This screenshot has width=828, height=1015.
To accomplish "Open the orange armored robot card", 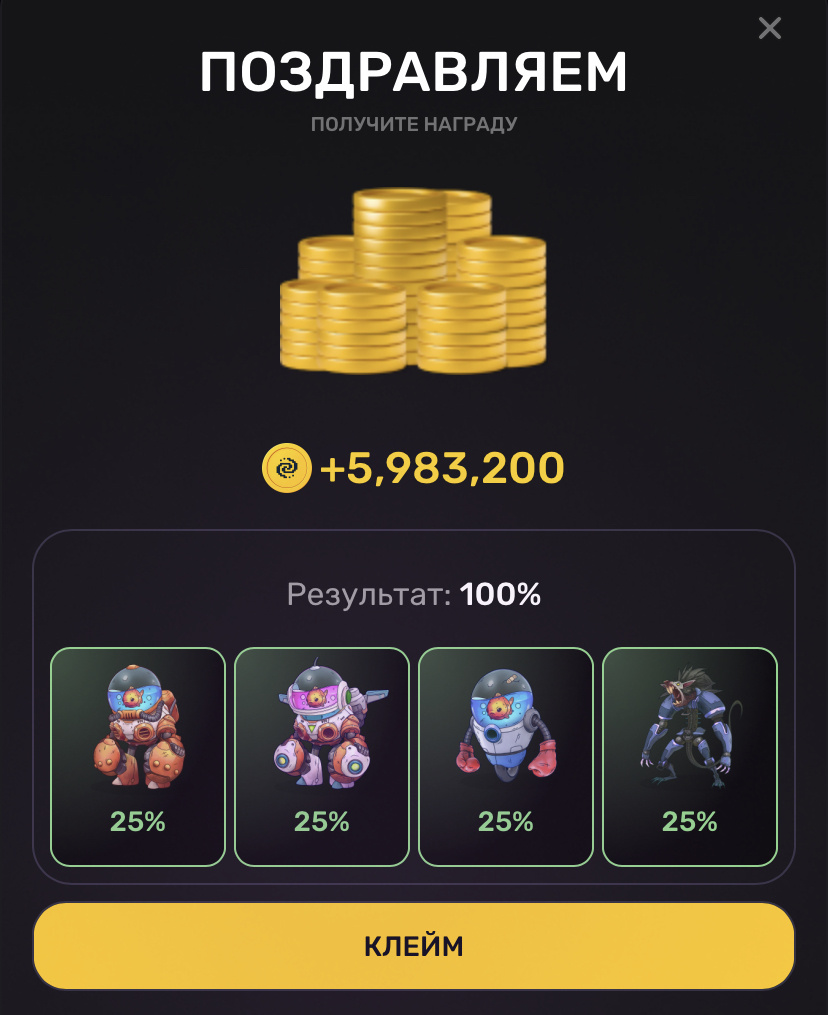I will click(138, 756).
